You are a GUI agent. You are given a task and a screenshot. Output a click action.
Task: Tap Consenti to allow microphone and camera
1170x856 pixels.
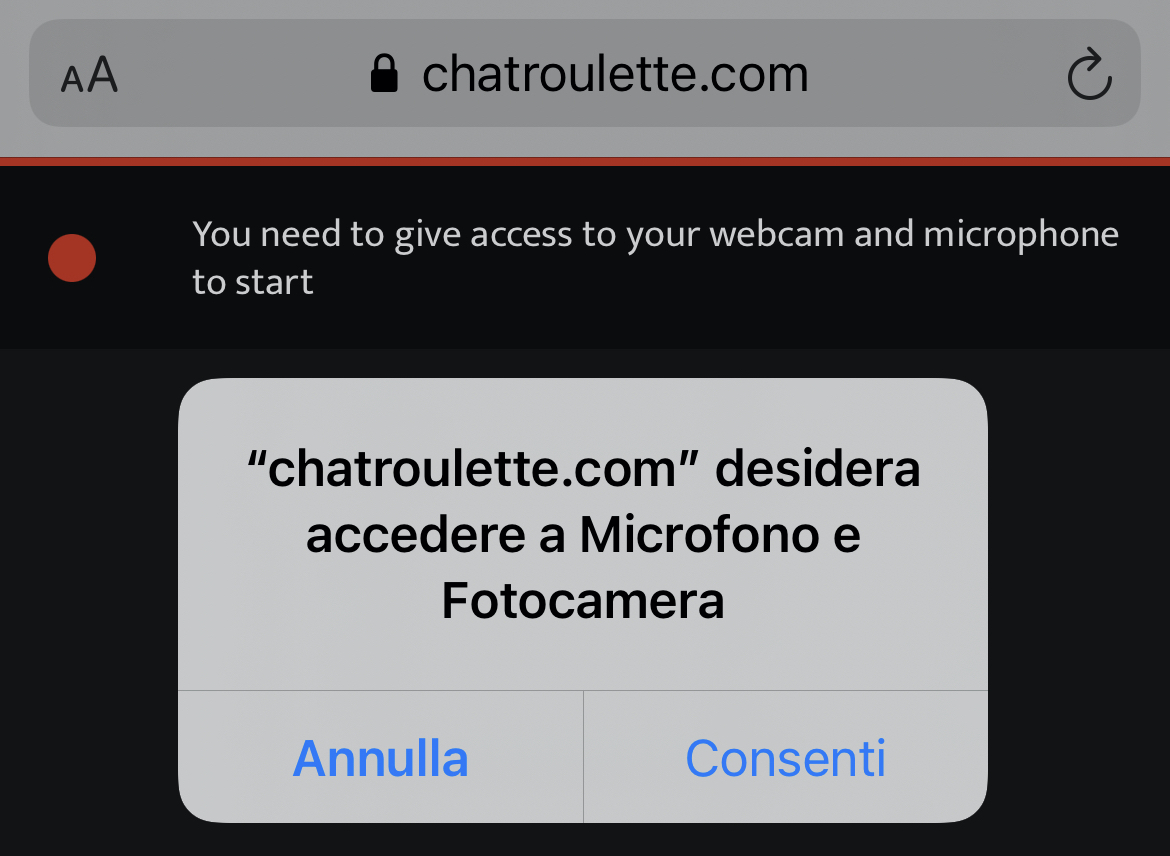click(785, 758)
